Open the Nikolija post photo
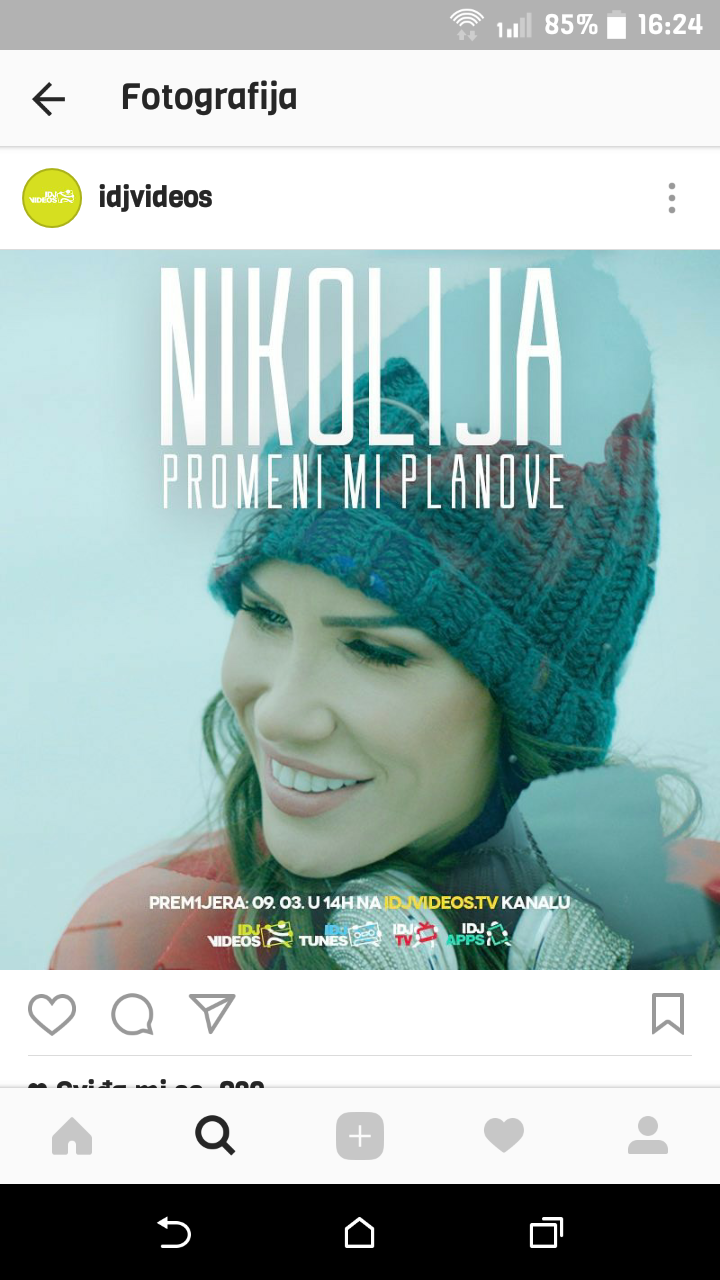 click(x=360, y=610)
